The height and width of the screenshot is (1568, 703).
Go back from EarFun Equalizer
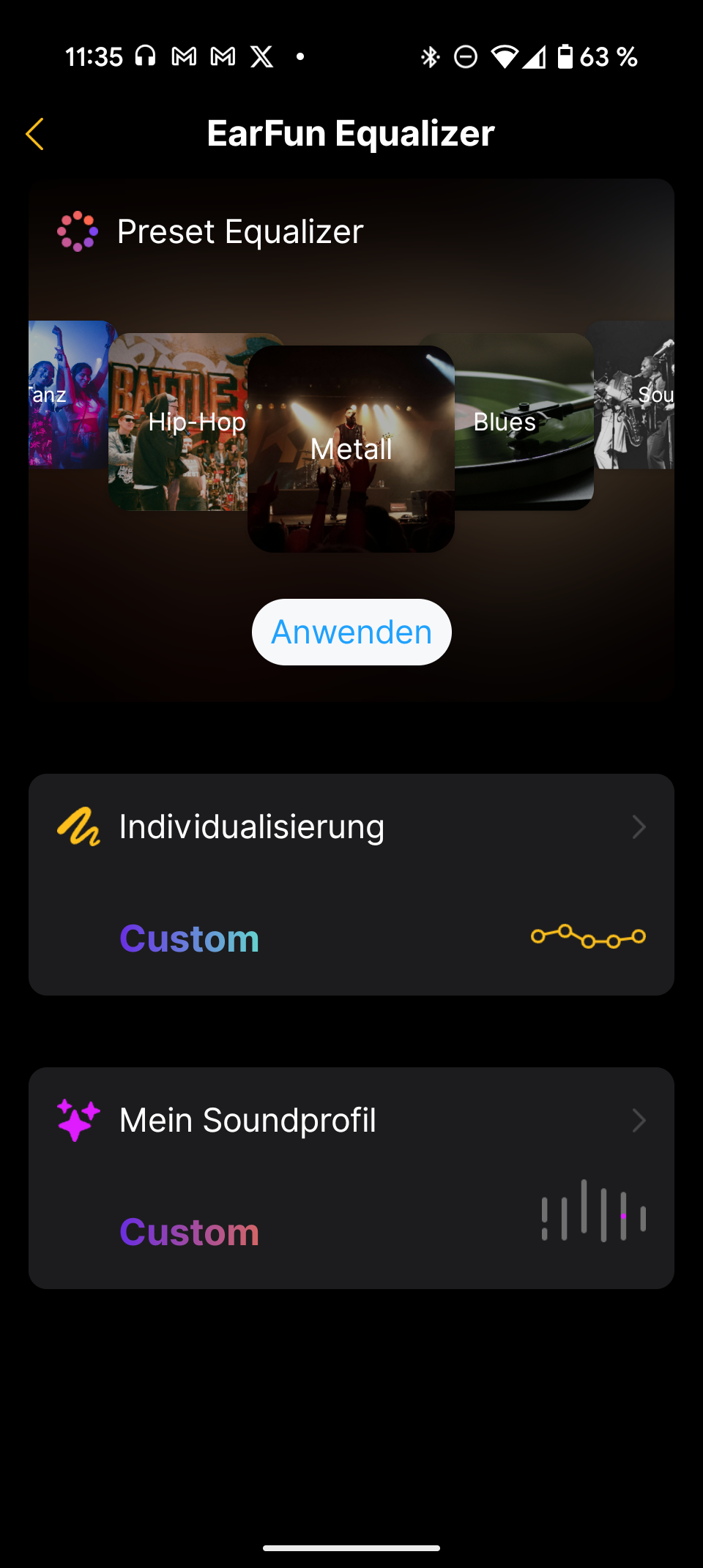coord(34,134)
